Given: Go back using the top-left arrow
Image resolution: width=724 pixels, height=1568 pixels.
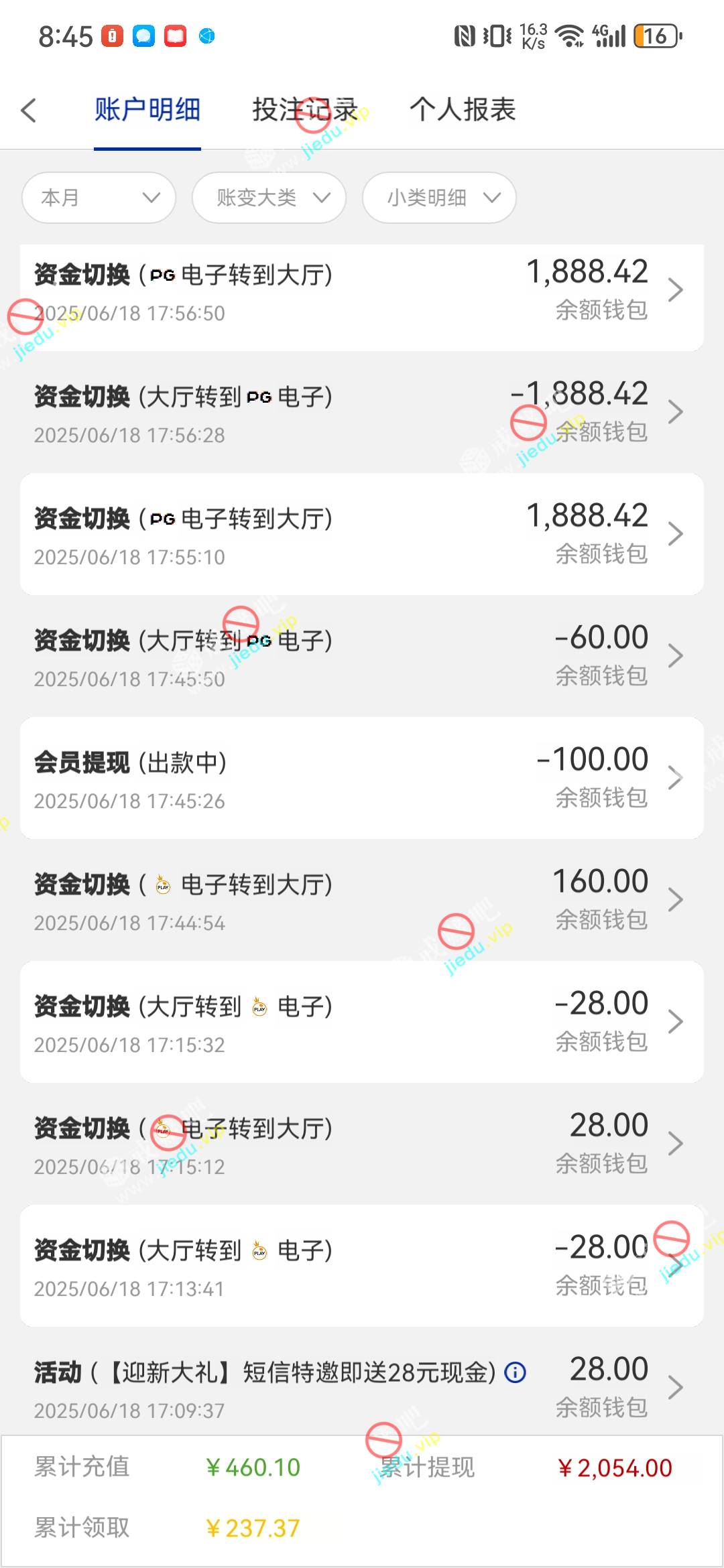Looking at the screenshot, I should [28, 111].
